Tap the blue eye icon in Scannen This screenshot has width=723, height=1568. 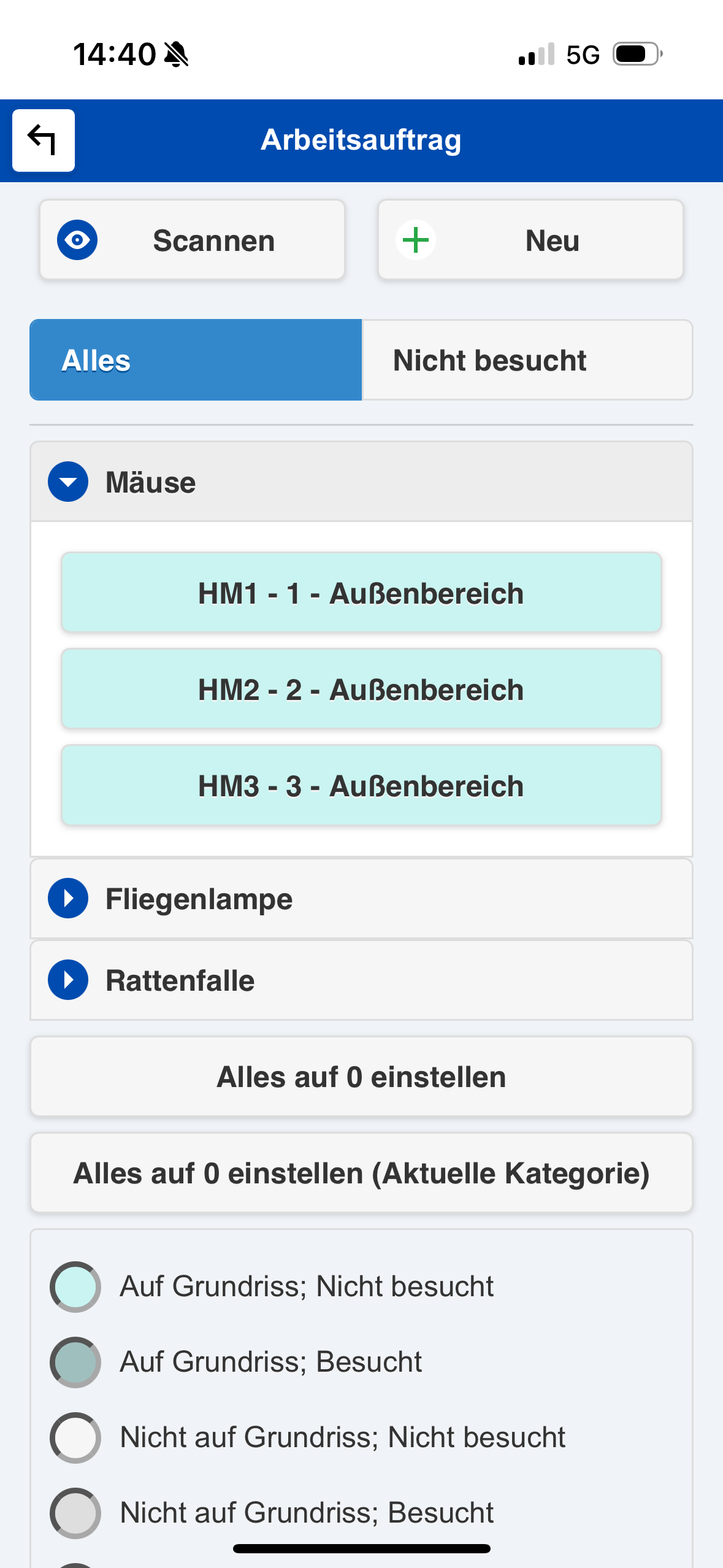pos(76,239)
